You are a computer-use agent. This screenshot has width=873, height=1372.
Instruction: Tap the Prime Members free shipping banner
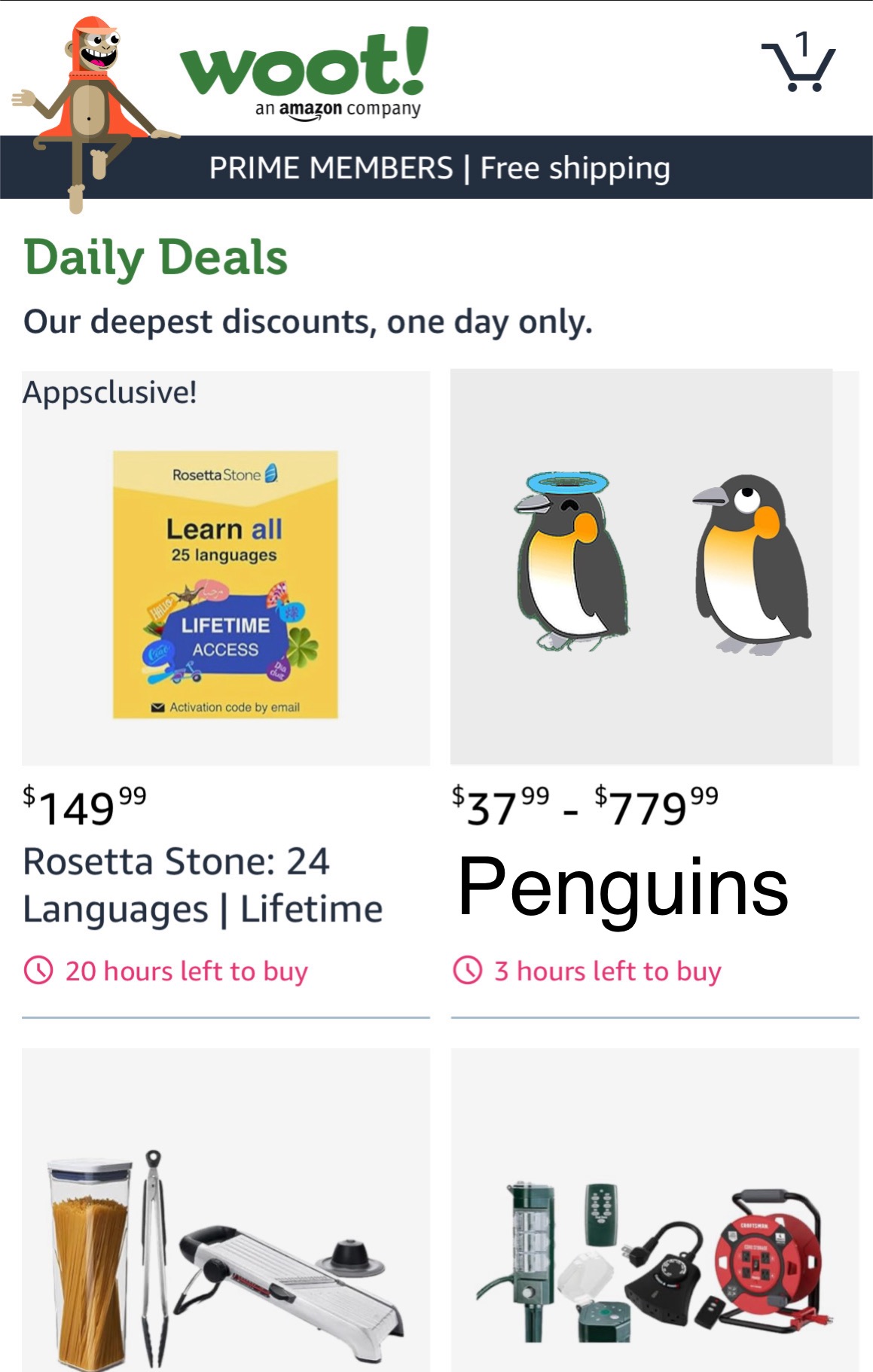[x=439, y=168]
